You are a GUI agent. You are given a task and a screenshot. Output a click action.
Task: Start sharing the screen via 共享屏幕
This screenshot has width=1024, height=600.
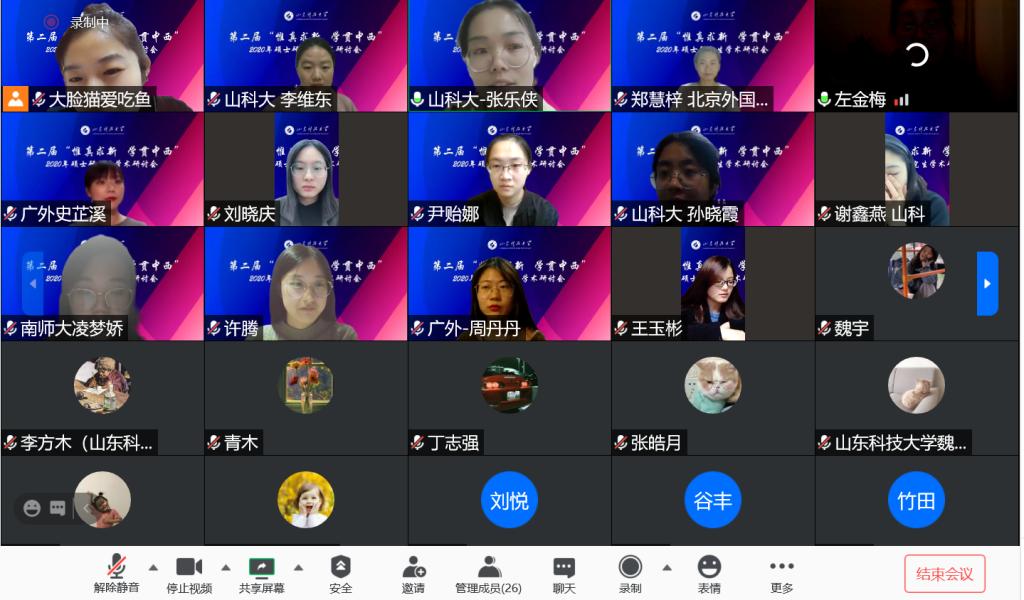tap(261, 572)
